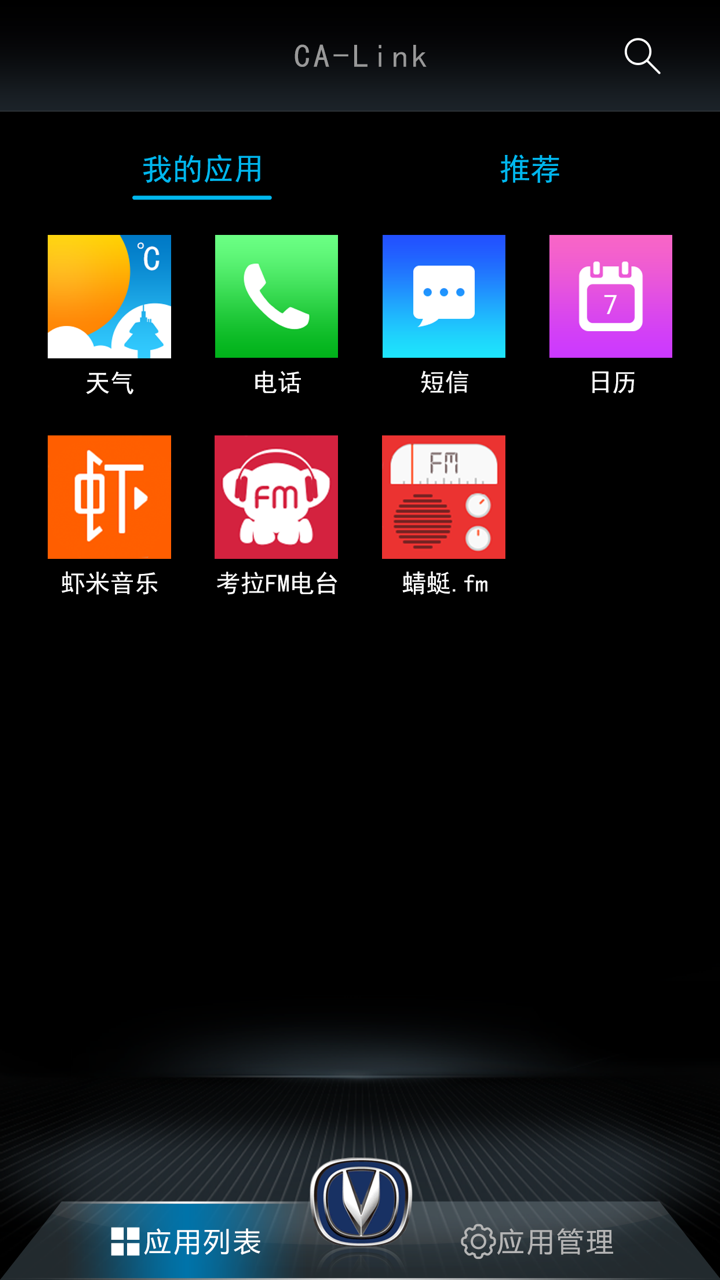Open the 天气 weather app icon
The height and width of the screenshot is (1280, 720).
click(109, 296)
